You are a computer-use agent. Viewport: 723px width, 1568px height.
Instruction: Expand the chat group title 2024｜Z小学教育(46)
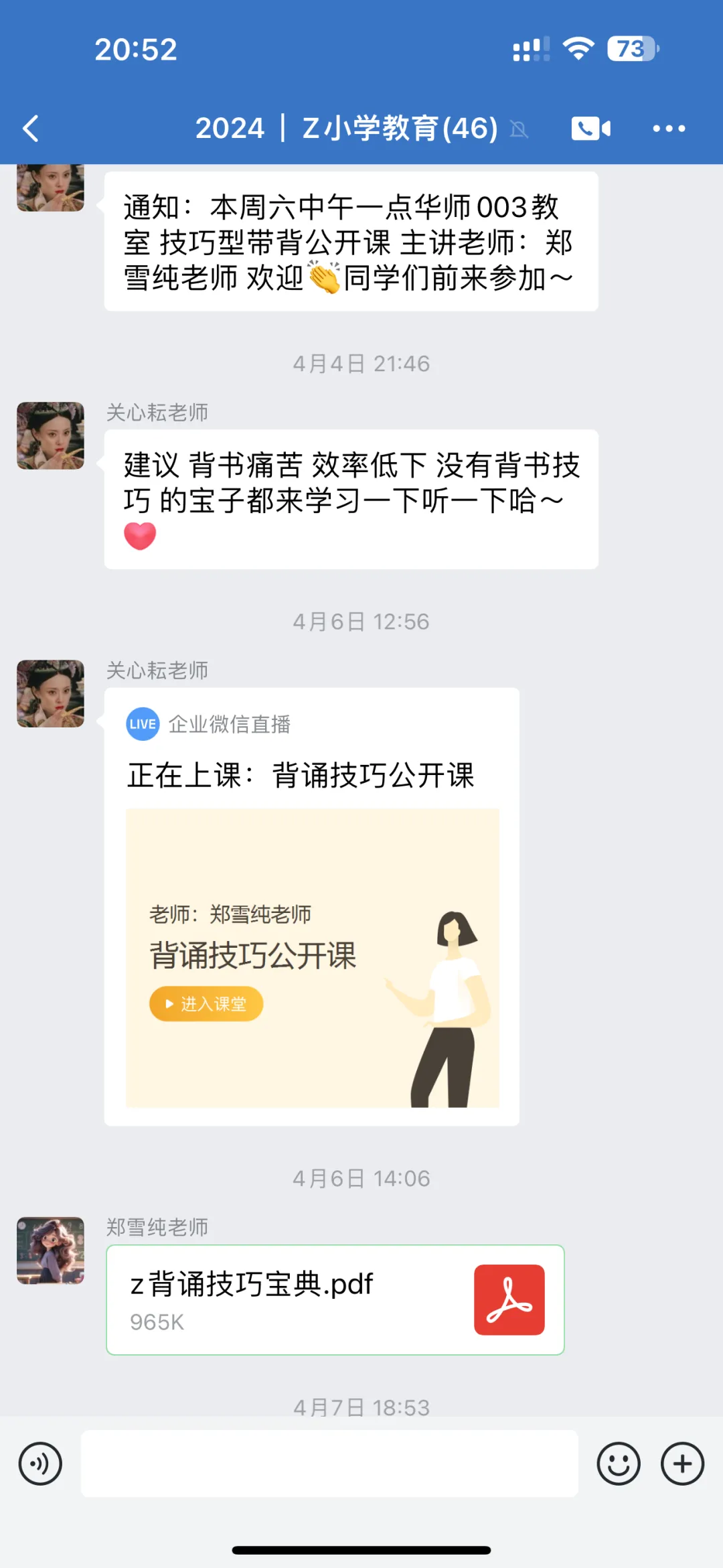click(345, 128)
